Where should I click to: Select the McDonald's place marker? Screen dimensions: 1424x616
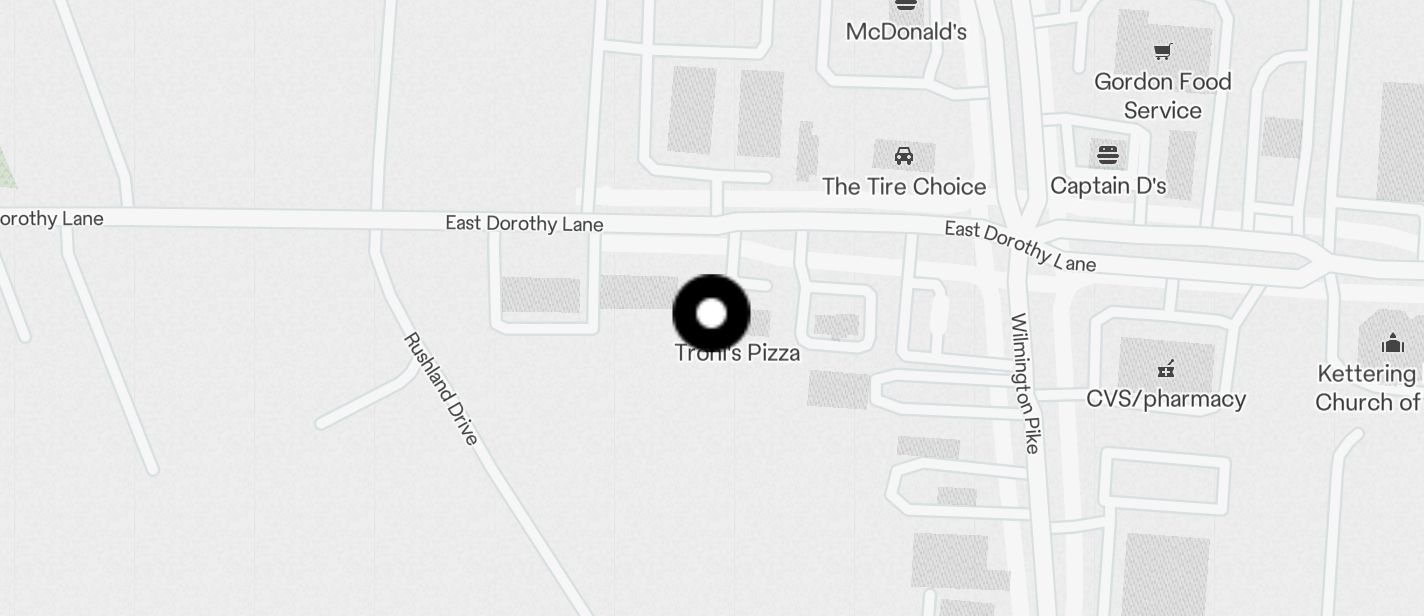coord(906,6)
